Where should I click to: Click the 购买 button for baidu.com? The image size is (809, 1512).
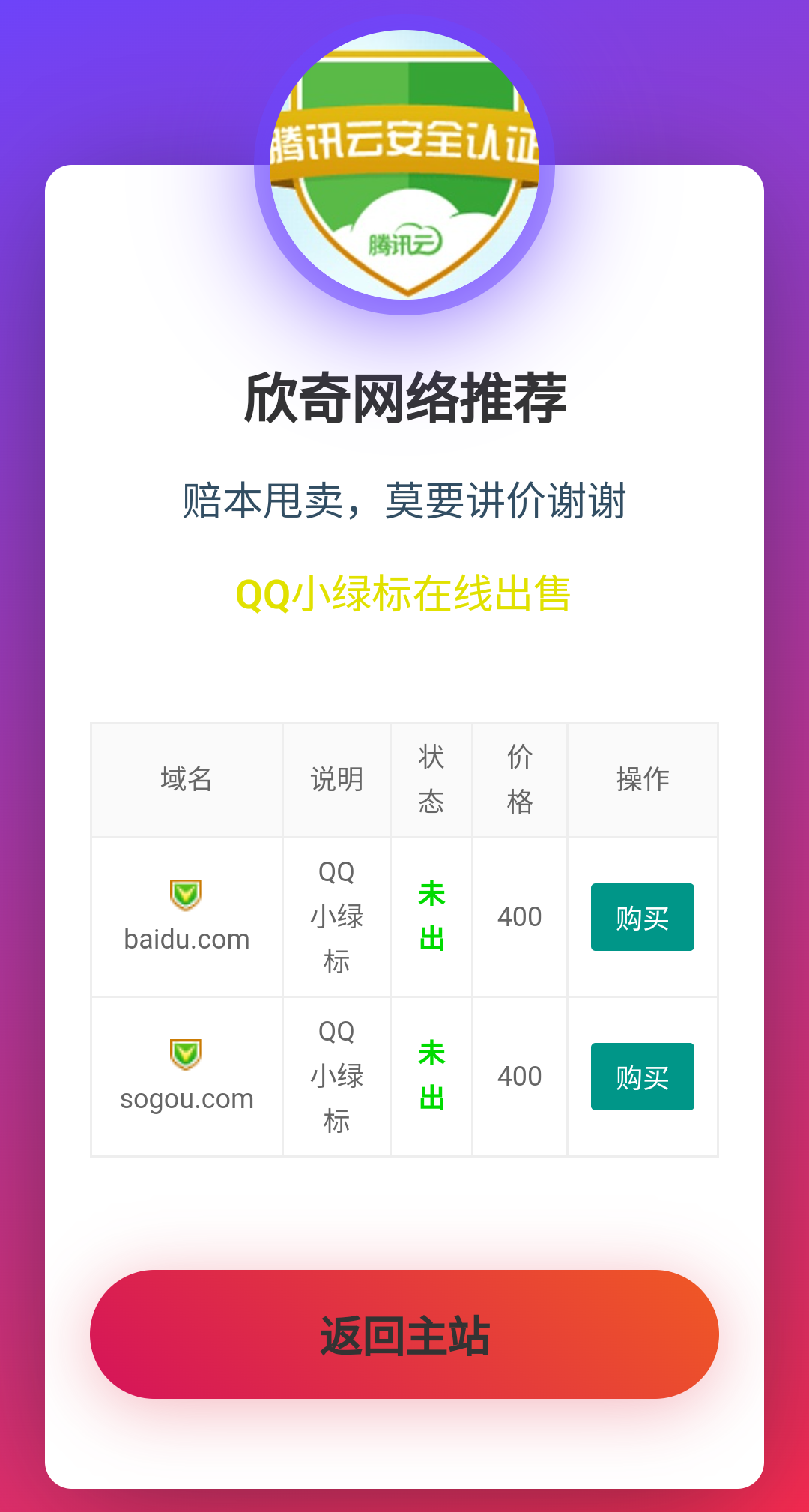tap(642, 917)
